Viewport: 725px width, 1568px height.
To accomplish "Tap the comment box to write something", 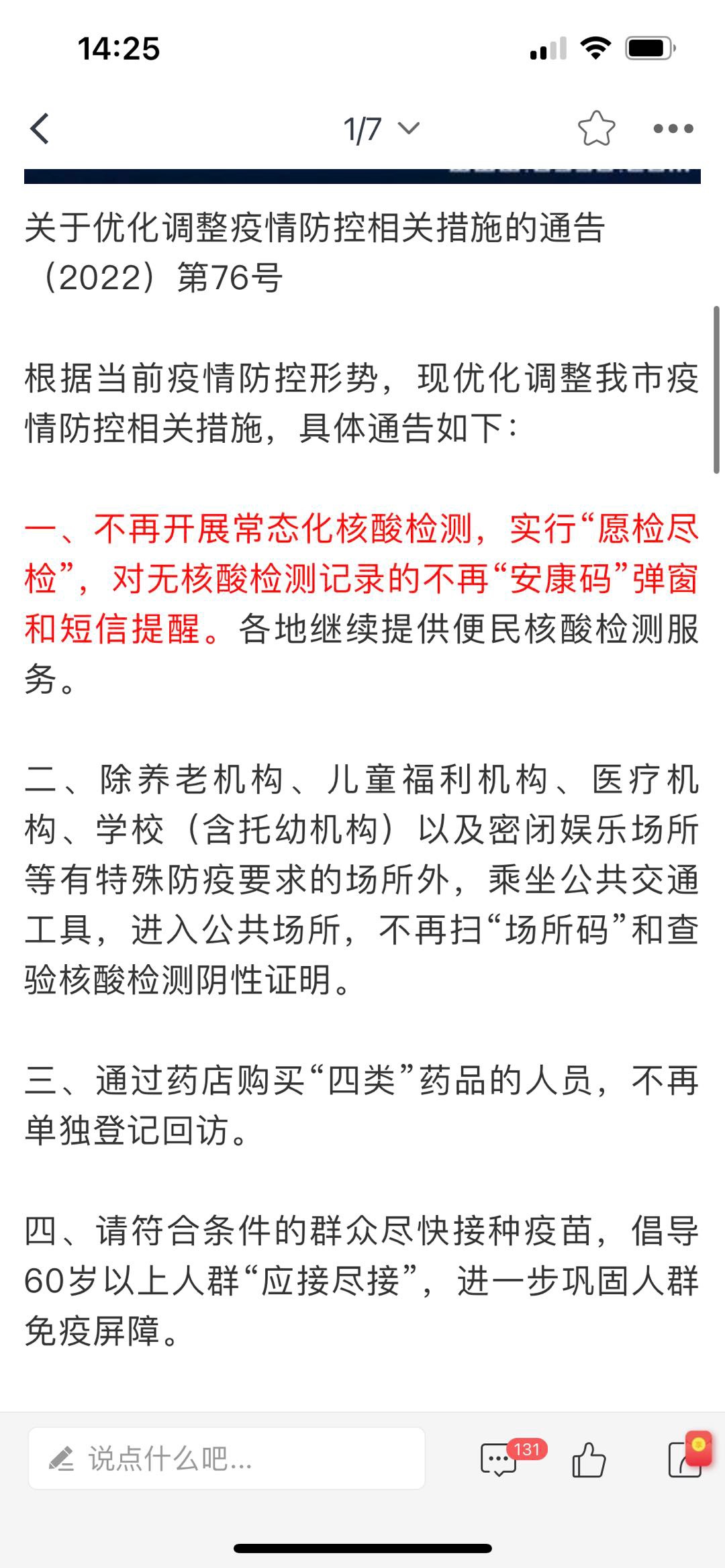I will [x=227, y=1459].
